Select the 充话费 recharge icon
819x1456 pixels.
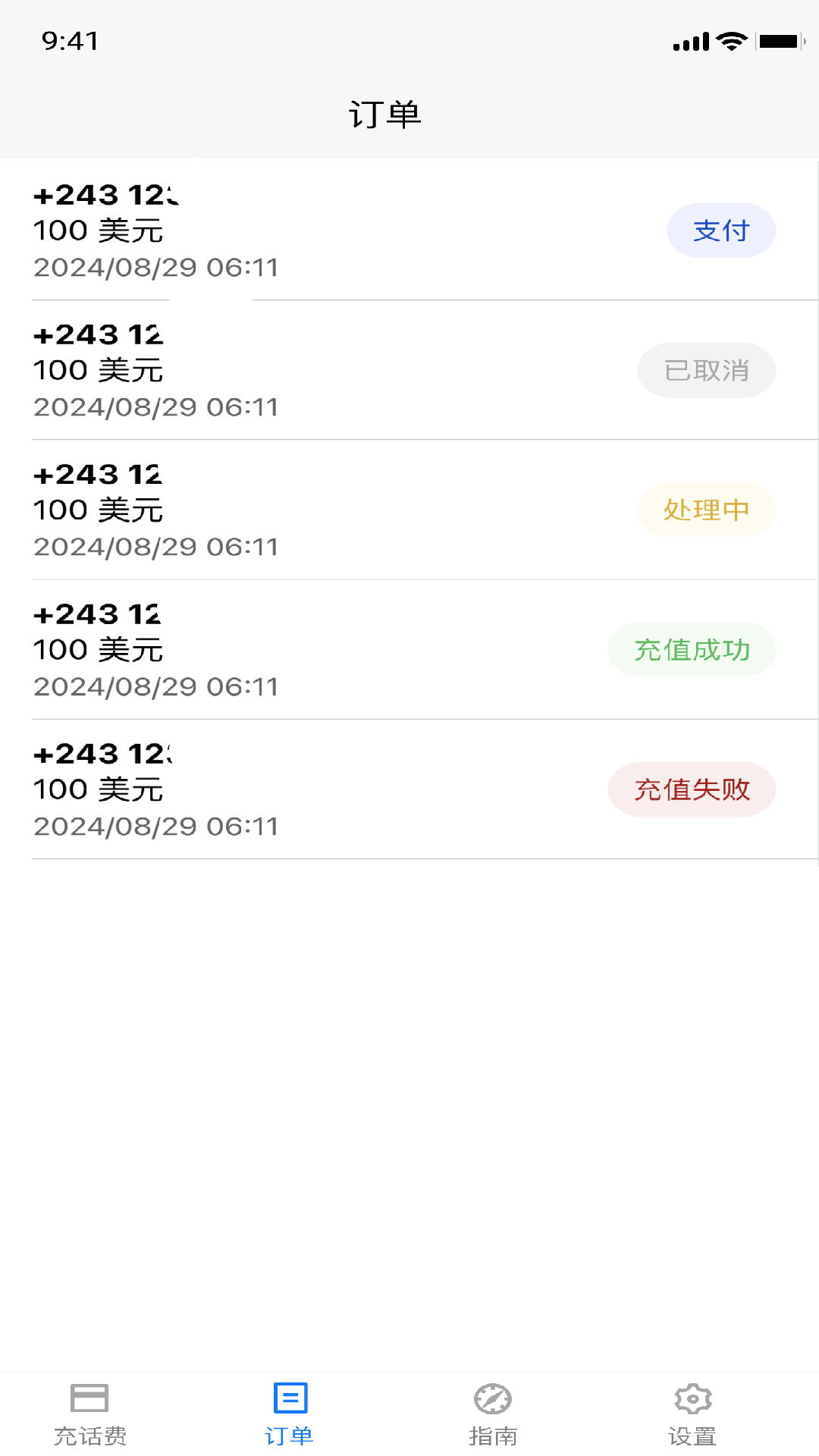tap(89, 1399)
